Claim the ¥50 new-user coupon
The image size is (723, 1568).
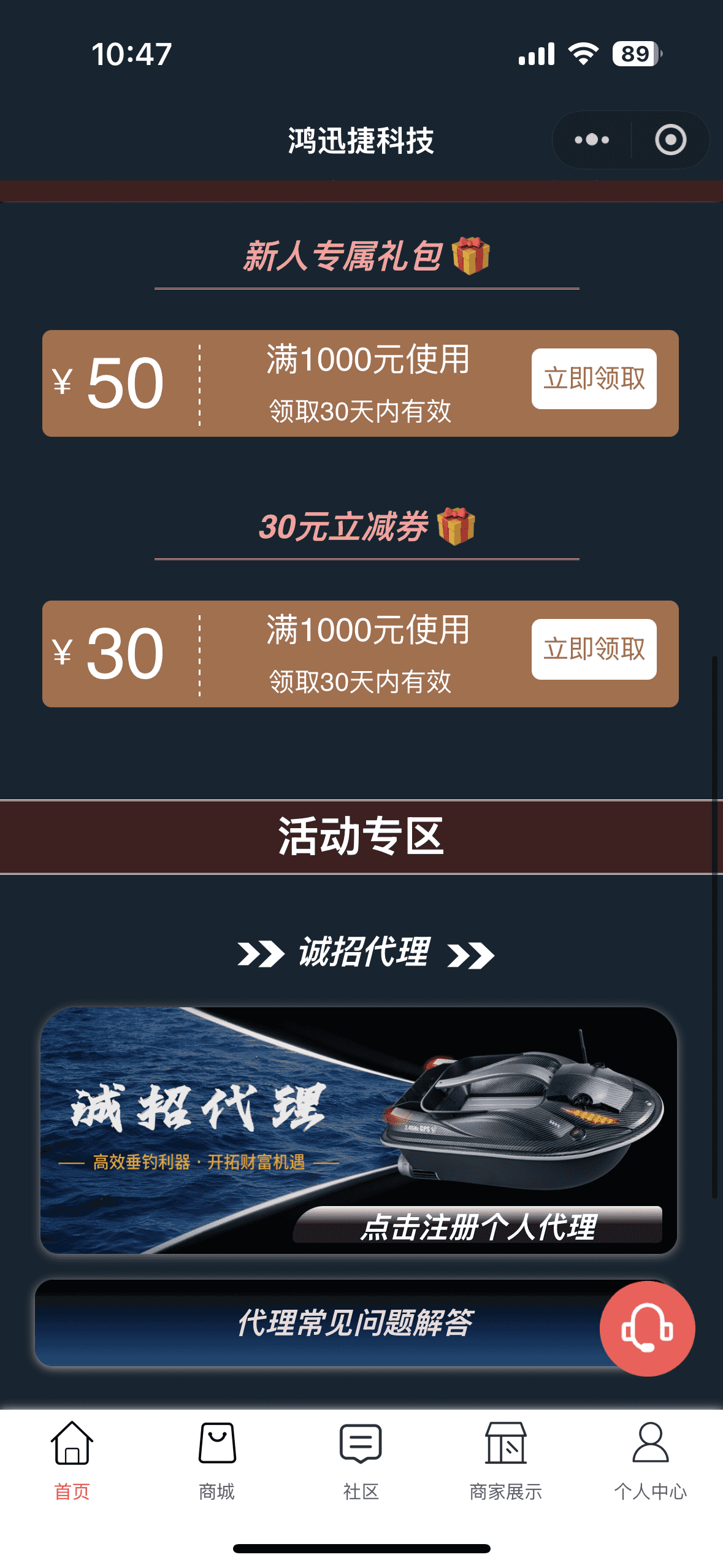tap(594, 379)
